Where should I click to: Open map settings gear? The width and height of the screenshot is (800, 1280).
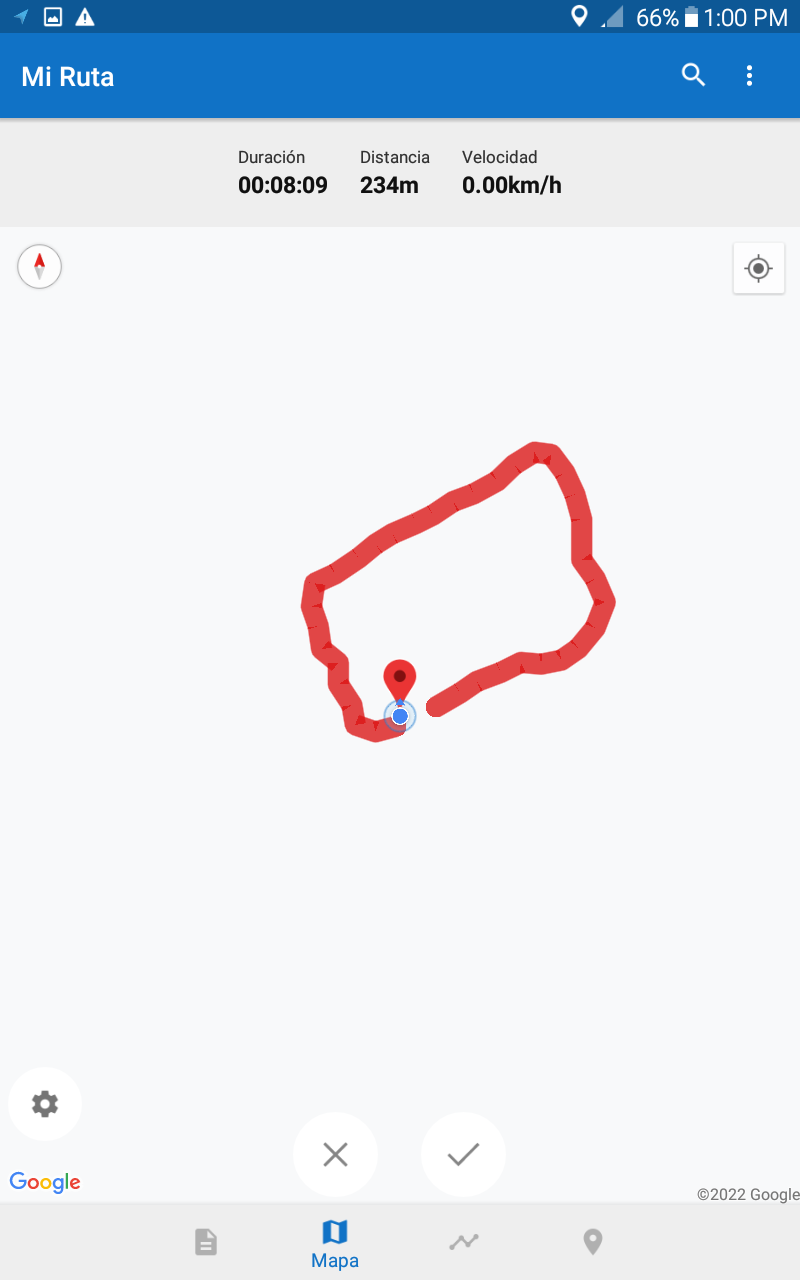44,1104
